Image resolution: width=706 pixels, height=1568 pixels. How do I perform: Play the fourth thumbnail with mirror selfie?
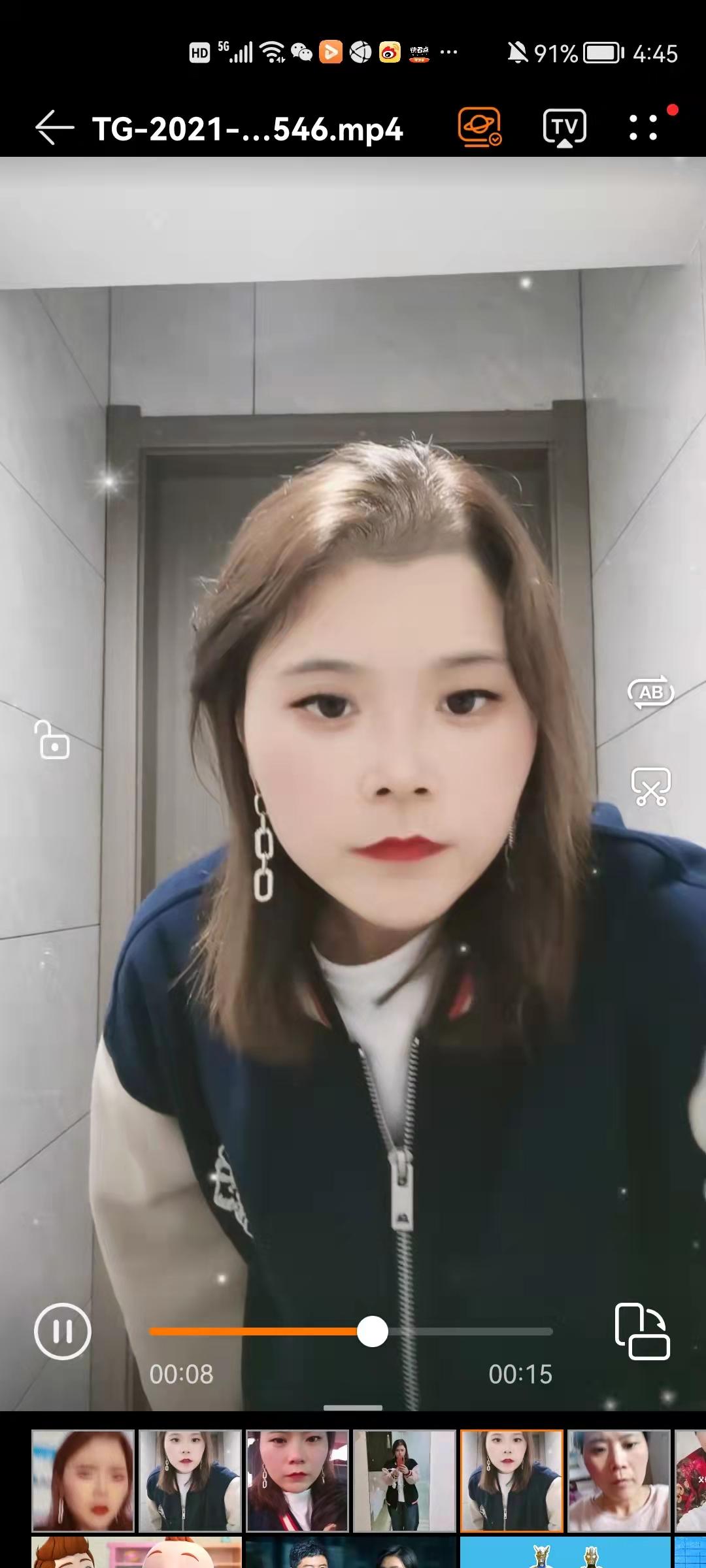(405, 1480)
